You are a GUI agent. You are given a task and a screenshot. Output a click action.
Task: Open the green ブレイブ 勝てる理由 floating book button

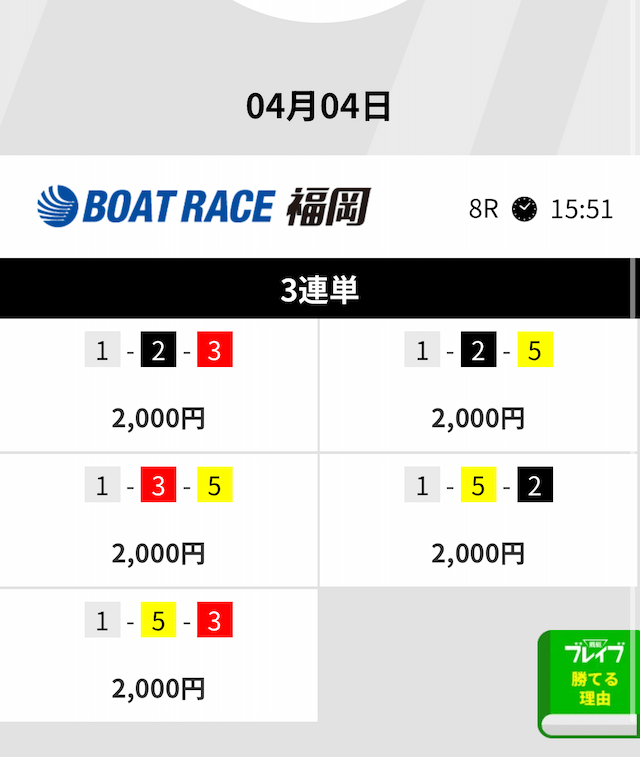pos(590,682)
